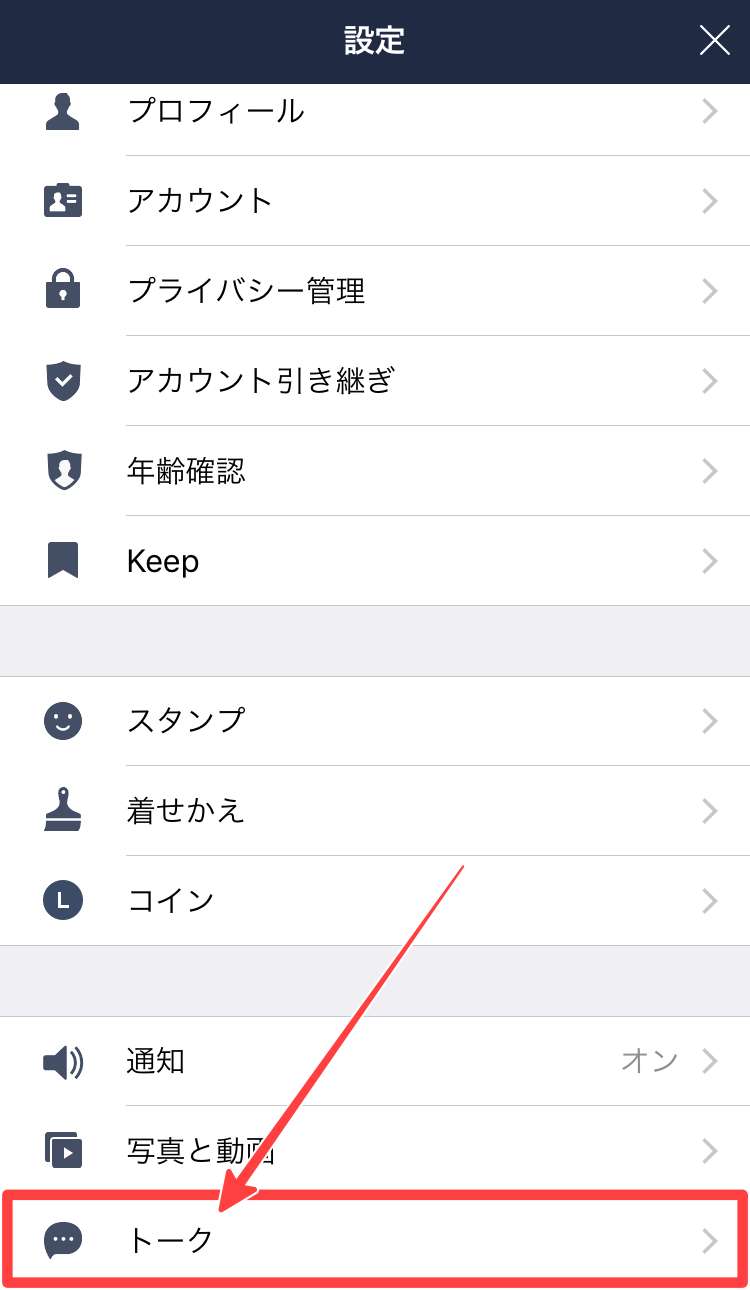Go to スタンプ settings
Screen dimensions: 750x1290
375,721
